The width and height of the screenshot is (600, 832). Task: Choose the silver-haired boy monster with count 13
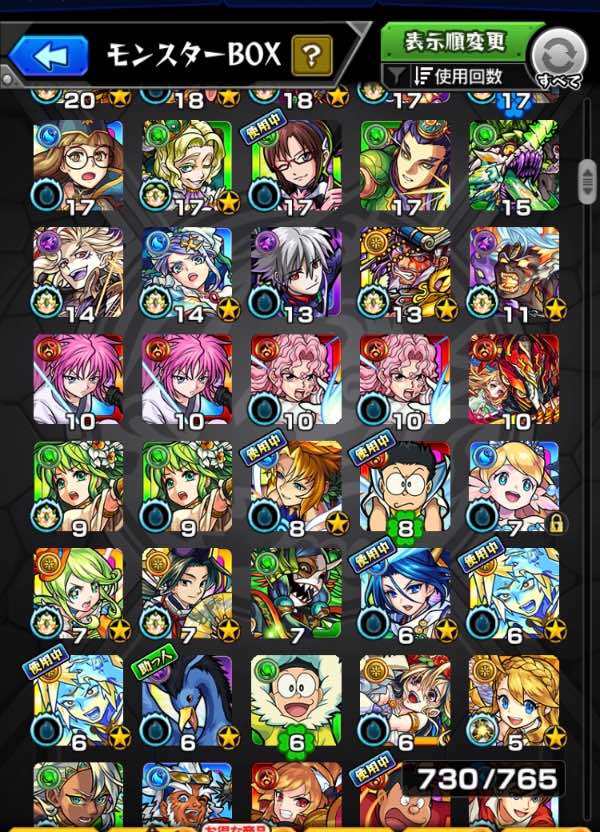coord(295,272)
